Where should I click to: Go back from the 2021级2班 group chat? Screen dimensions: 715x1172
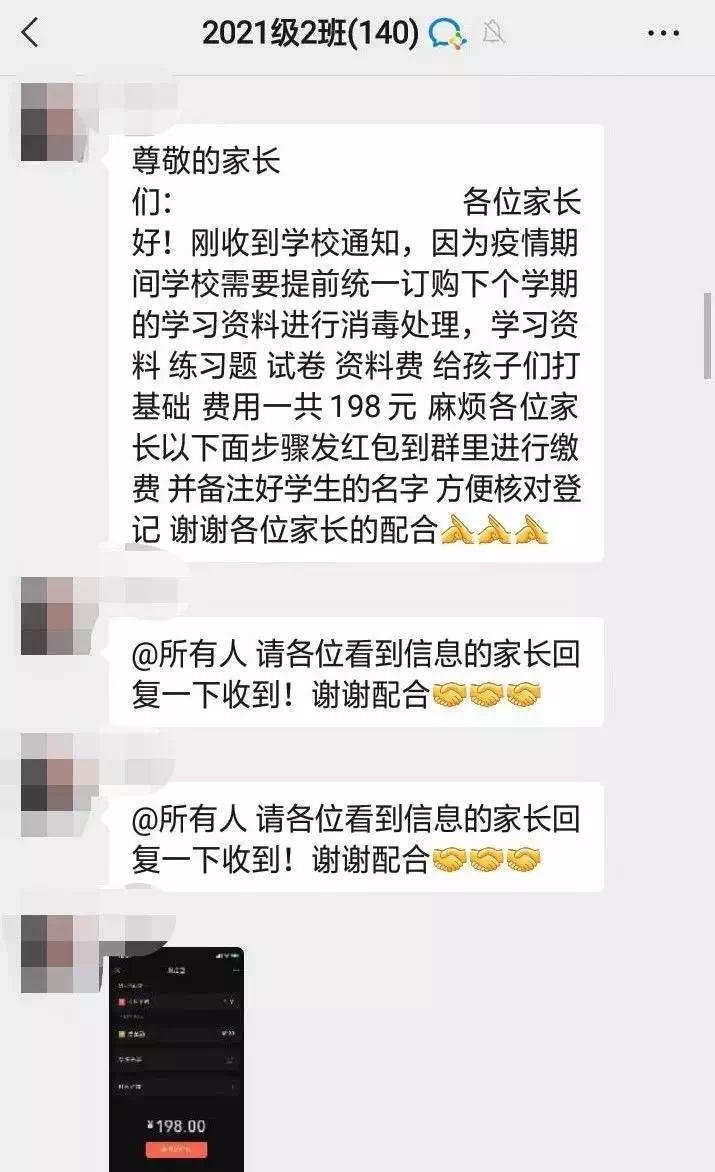(30, 34)
